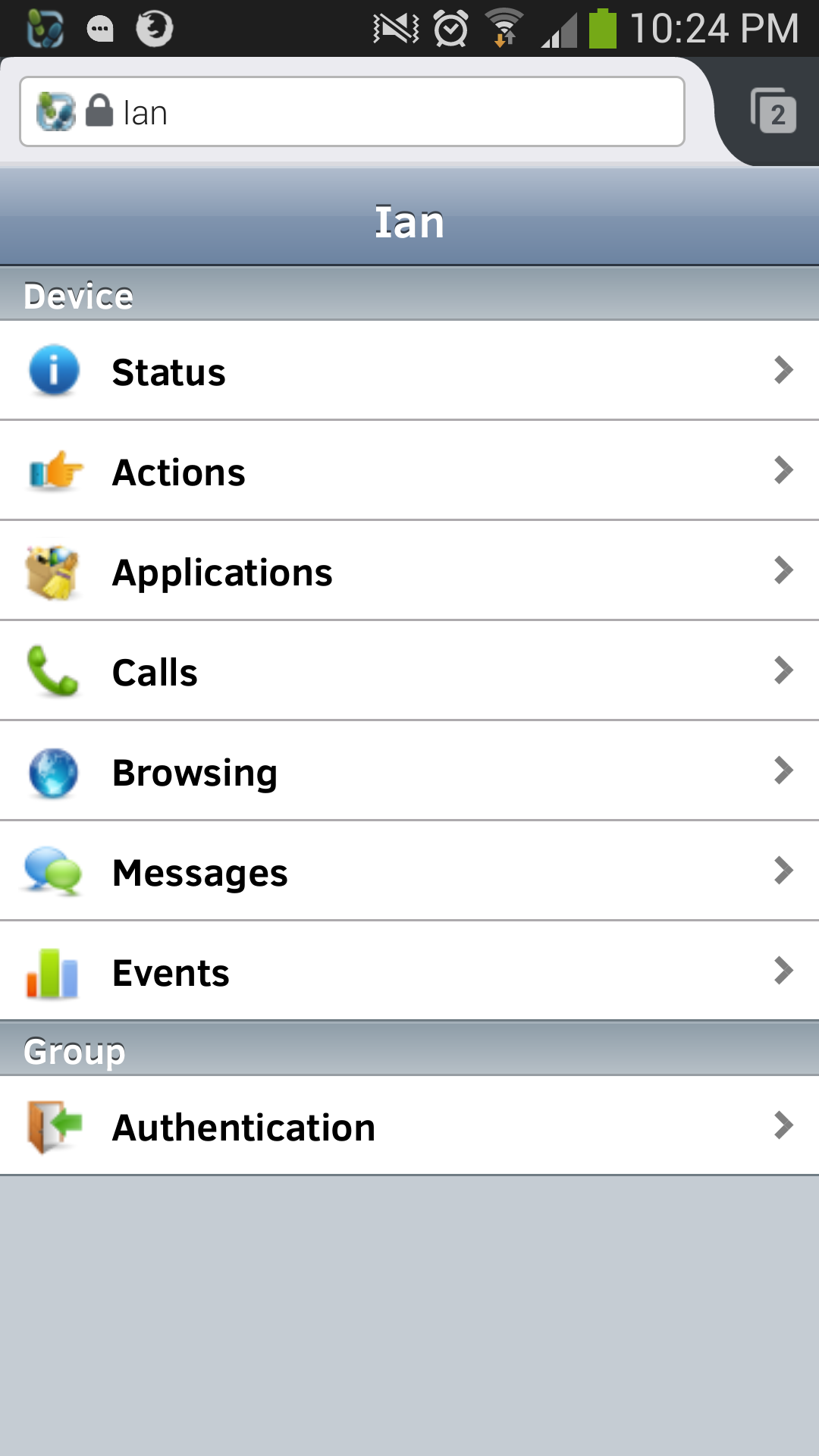819x1456 pixels.
Task: Select the Status info icon
Action: (x=52, y=371)
